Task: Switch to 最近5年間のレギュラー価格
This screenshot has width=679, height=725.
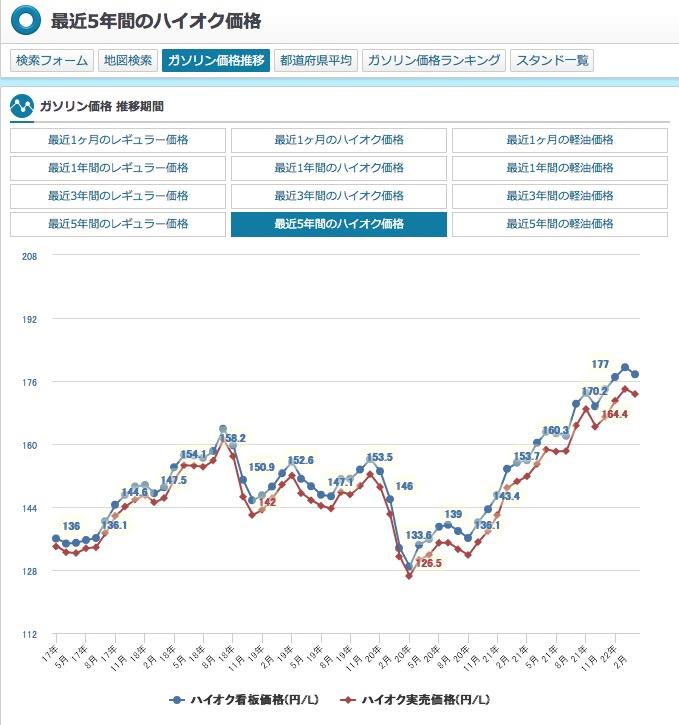Action: point(118,224)
